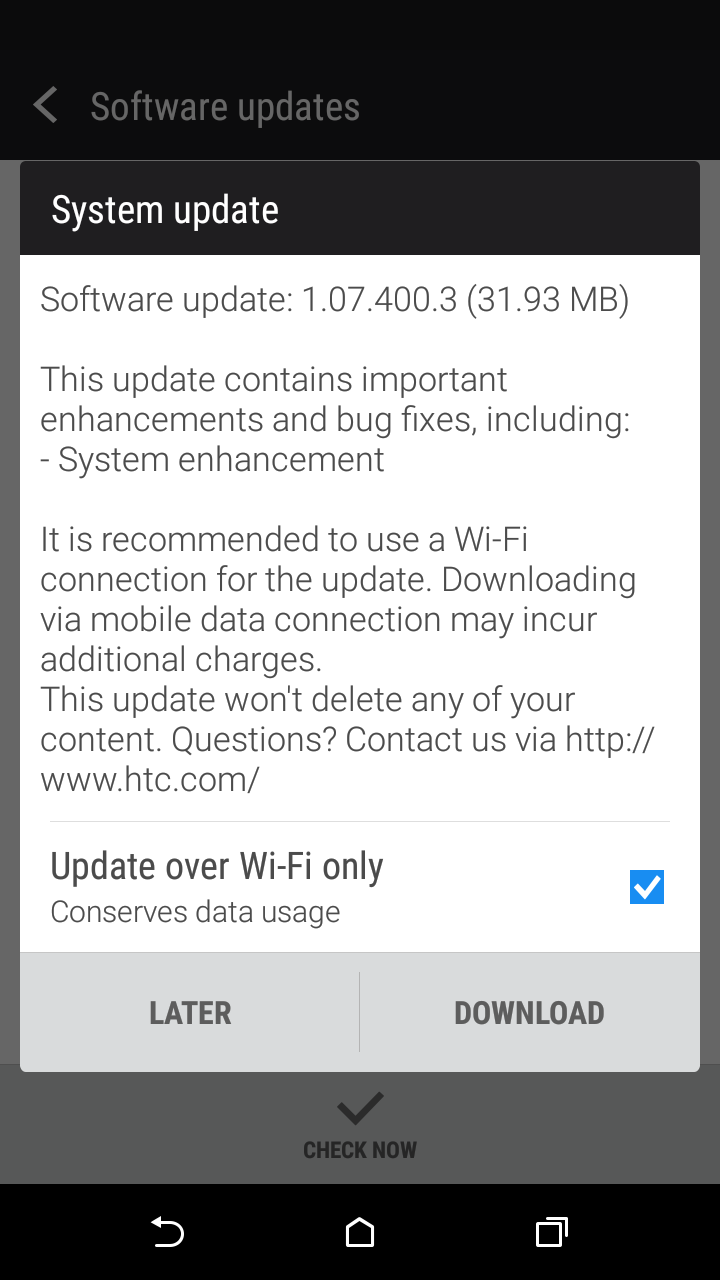The height and width of the screenshot is (1280, 720).
Task: Open the recent apps view
Action: [x=552, y=1232]
